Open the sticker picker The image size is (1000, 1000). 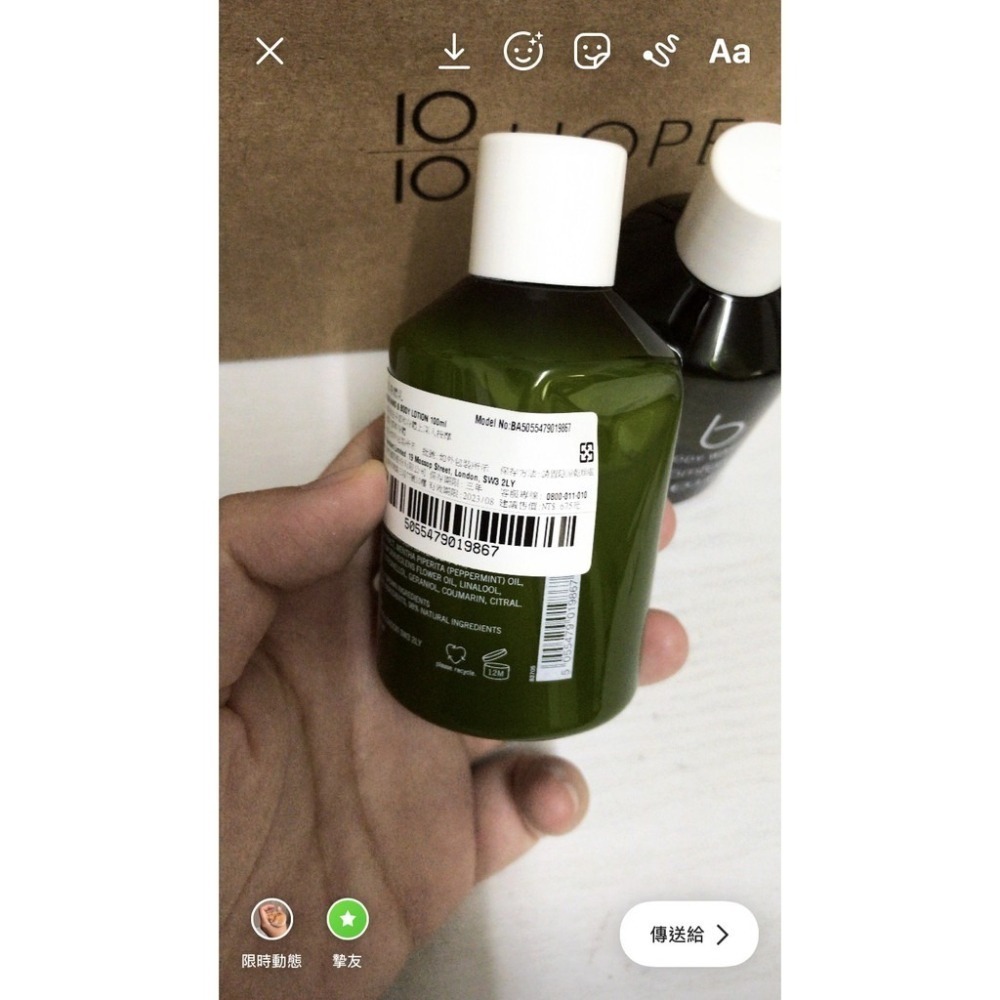(x=592, y=52)
